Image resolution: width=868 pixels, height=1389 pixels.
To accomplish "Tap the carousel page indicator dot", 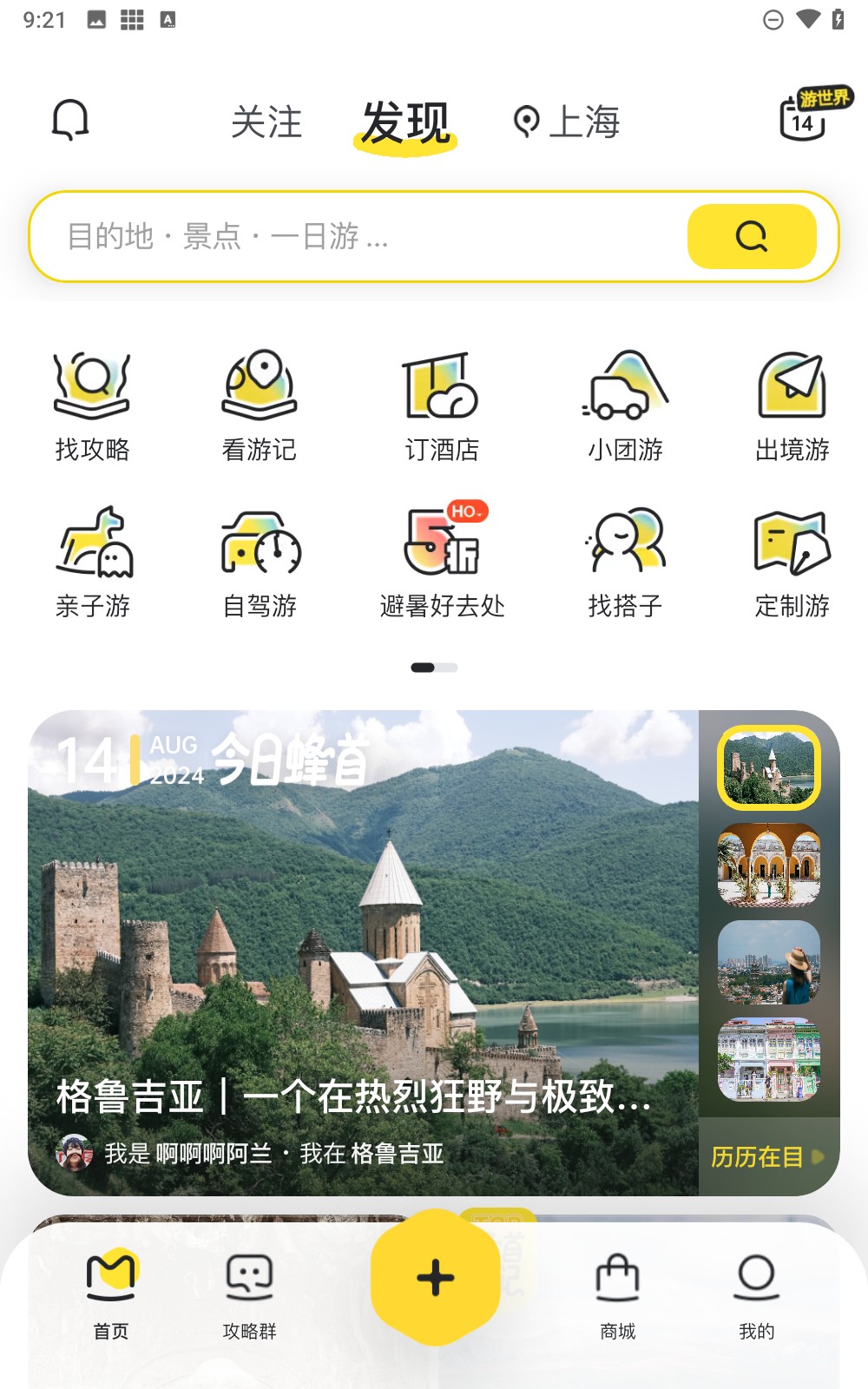I will tap(434, 668).
